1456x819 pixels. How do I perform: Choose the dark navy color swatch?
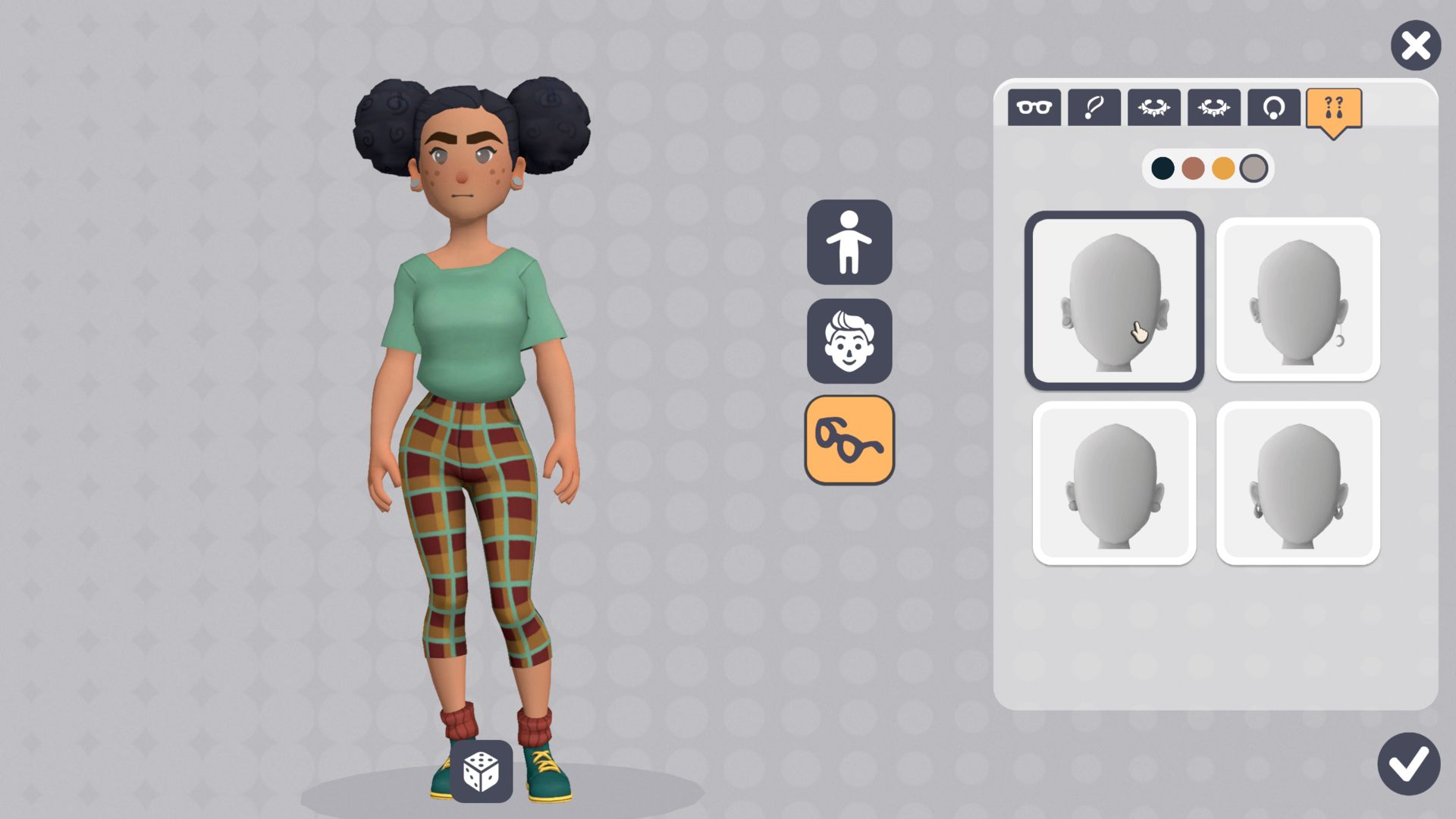(x=1163, y=168)
